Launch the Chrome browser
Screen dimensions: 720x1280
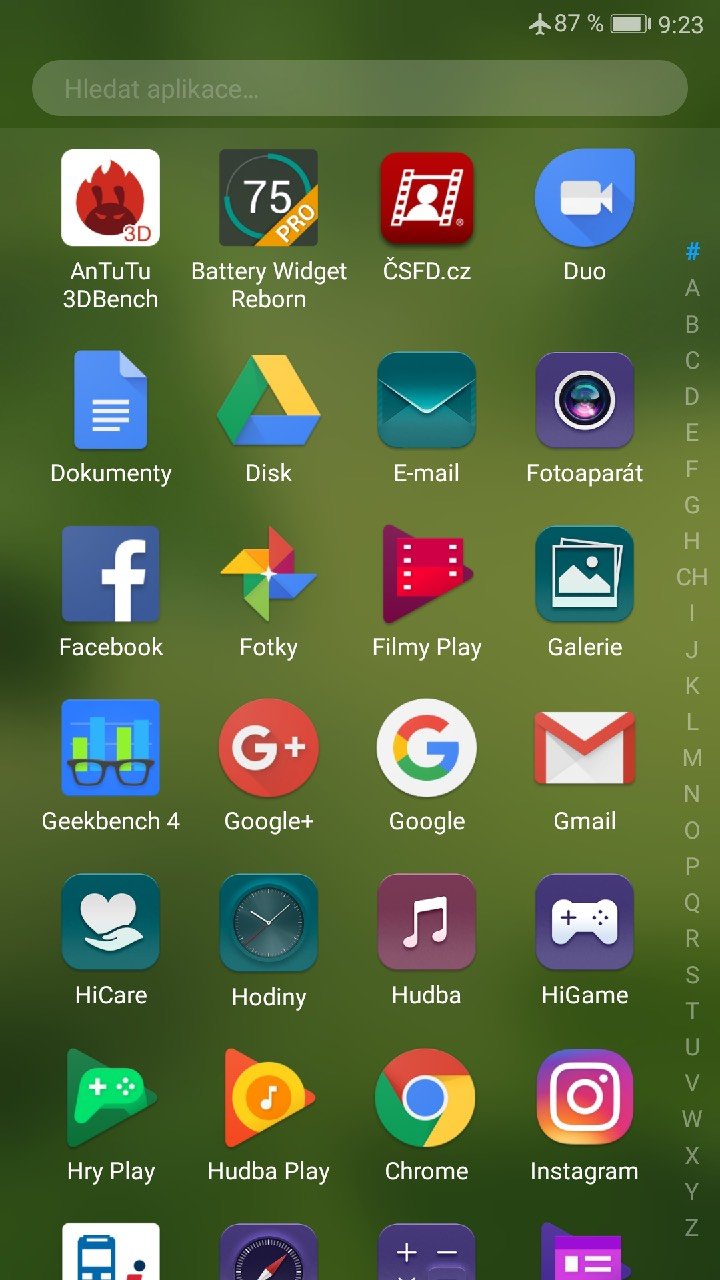click(426, 1098)
